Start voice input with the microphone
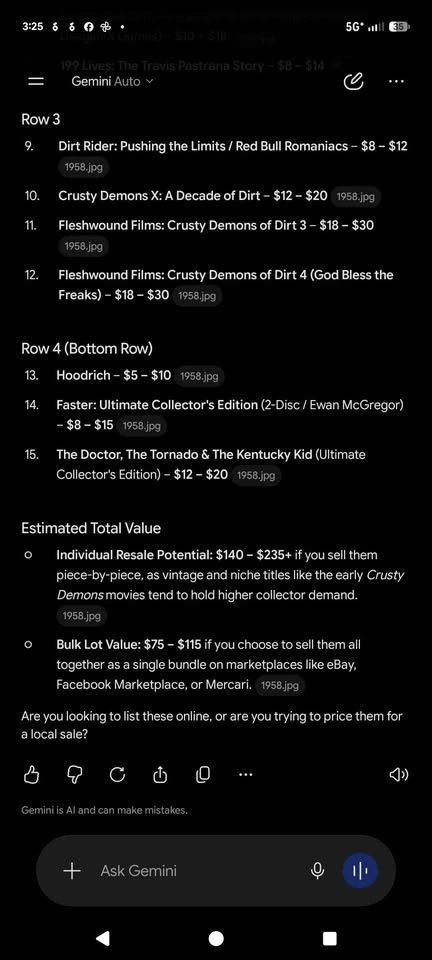 pos(317,871)
